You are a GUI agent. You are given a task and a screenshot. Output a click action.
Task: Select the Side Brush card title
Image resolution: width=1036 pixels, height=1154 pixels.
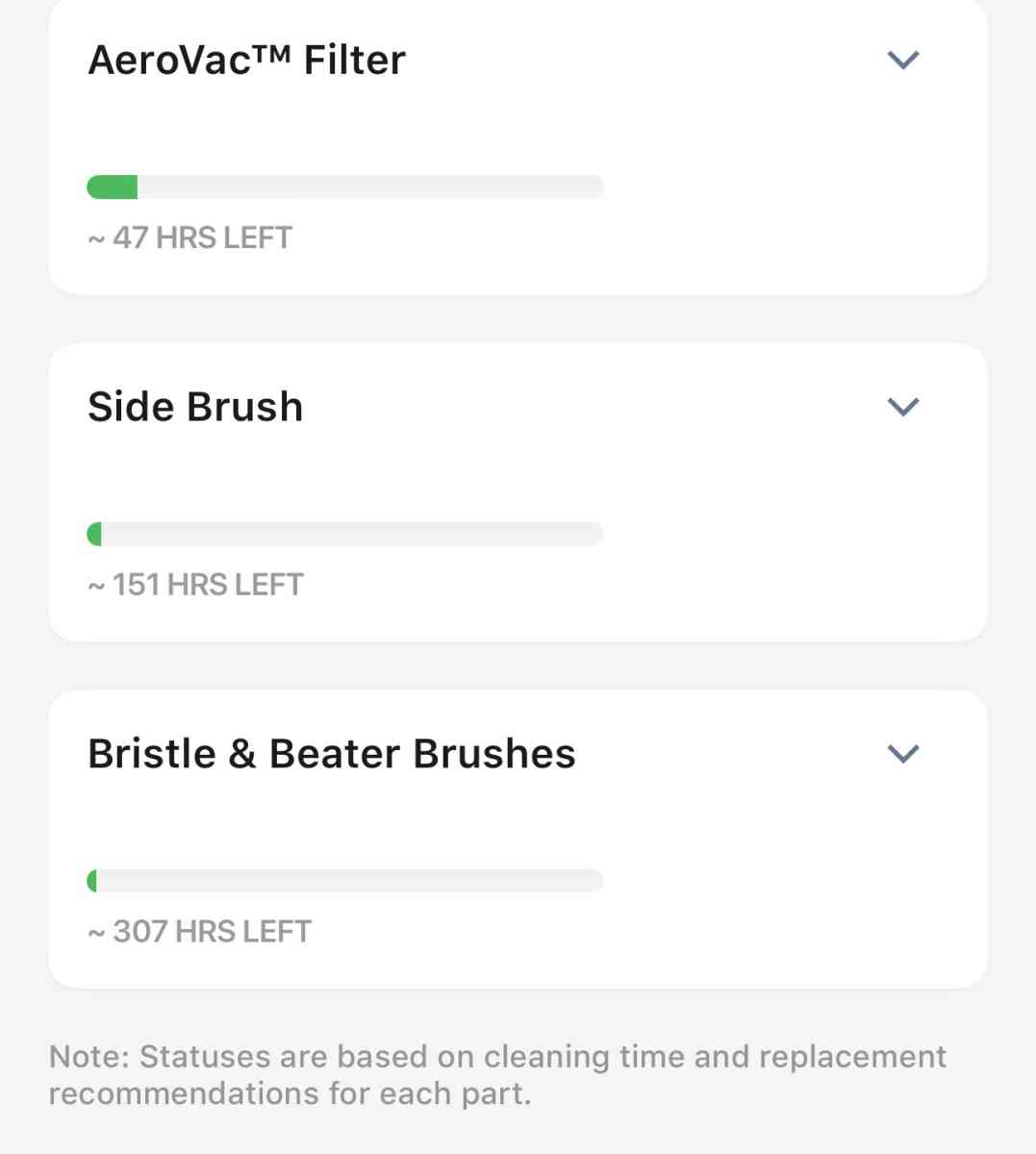(195, 406)
